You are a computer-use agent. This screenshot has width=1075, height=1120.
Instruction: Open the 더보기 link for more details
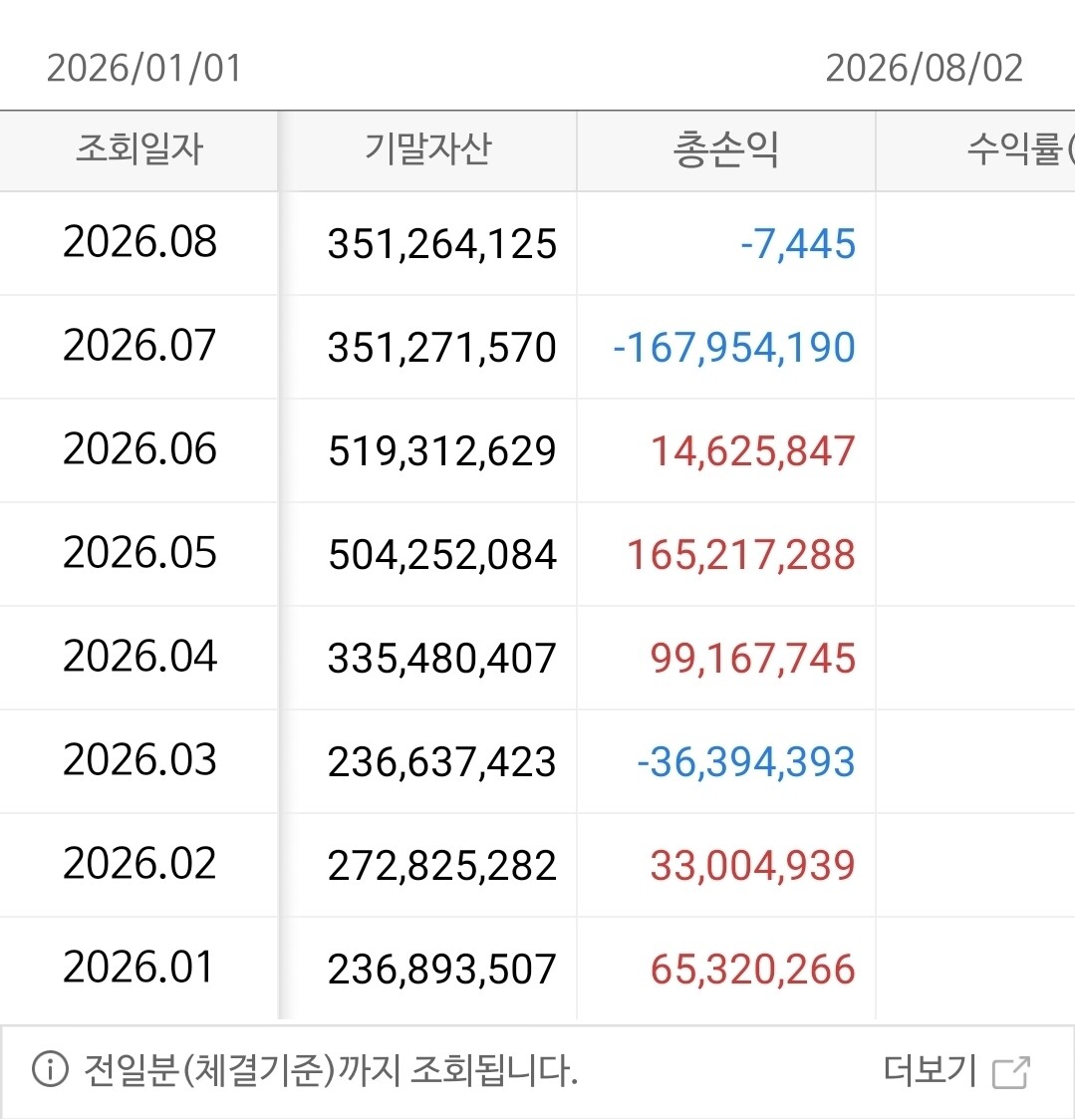coord(957,1071)
